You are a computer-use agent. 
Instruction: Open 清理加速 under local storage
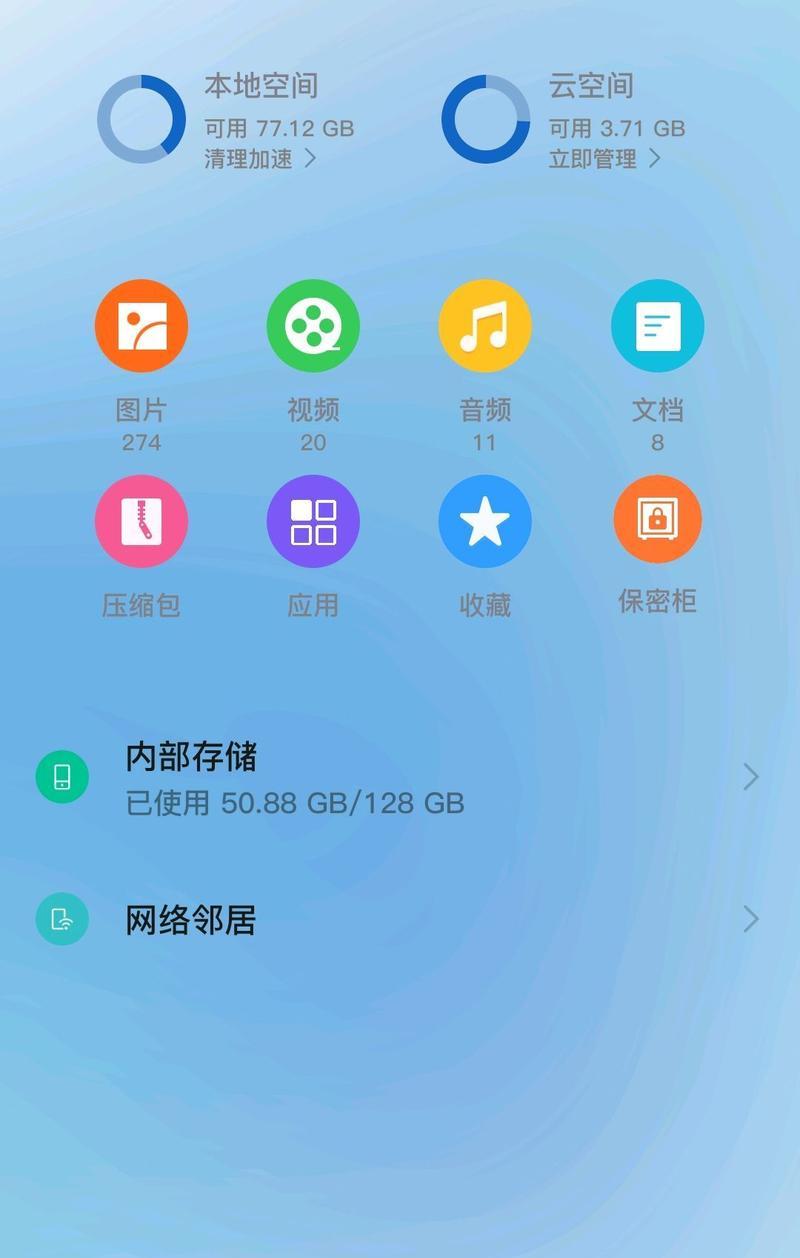(259, 159)
